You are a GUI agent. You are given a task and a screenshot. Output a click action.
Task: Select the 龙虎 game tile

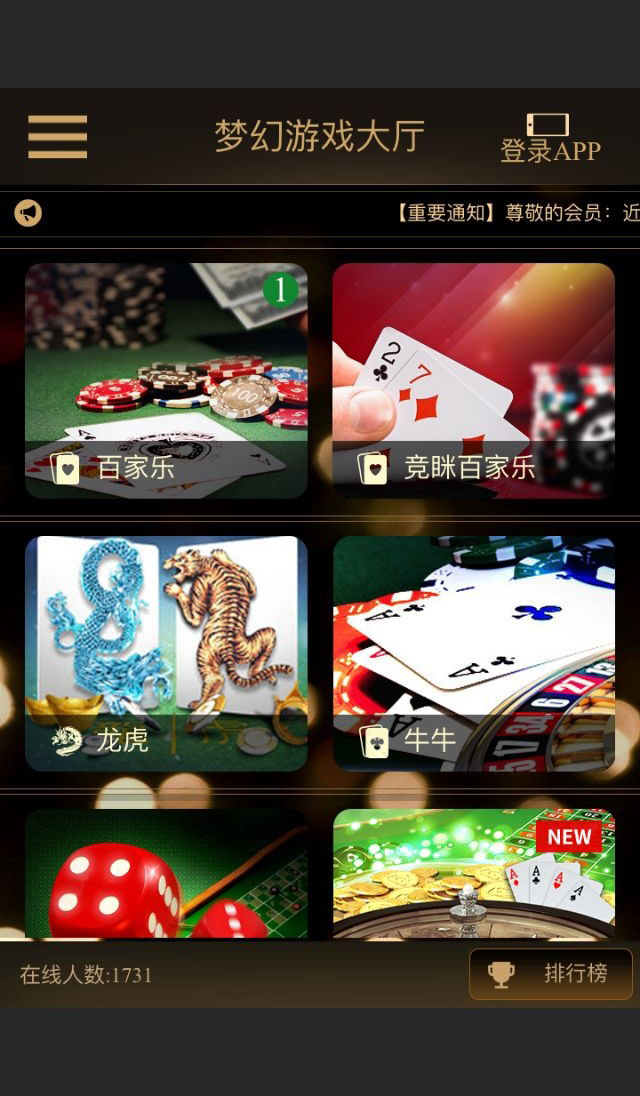coord(166,653)
